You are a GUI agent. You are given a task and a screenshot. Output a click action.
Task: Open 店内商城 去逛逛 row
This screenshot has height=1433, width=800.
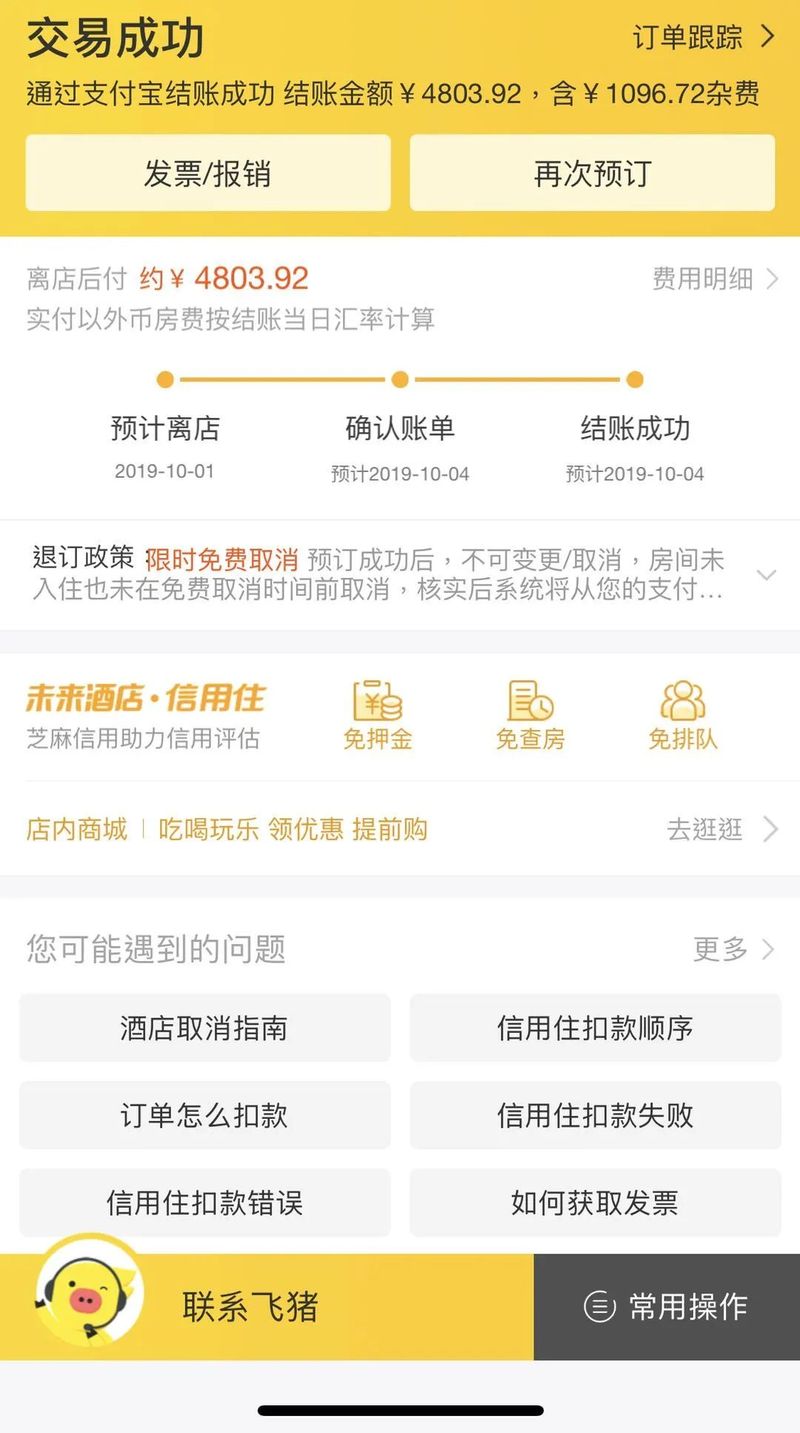(x=721, y=829)
